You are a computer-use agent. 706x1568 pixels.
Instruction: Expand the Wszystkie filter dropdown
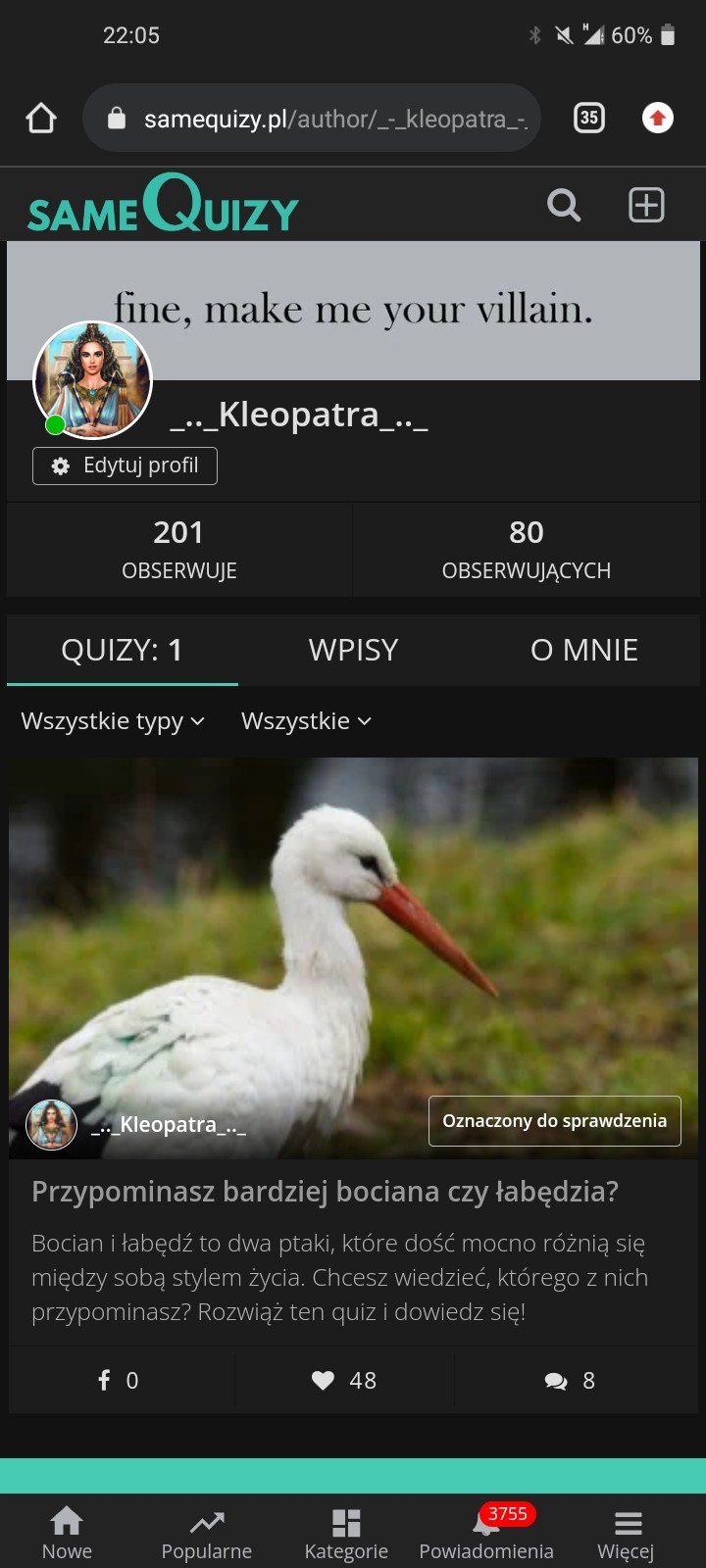306,721
